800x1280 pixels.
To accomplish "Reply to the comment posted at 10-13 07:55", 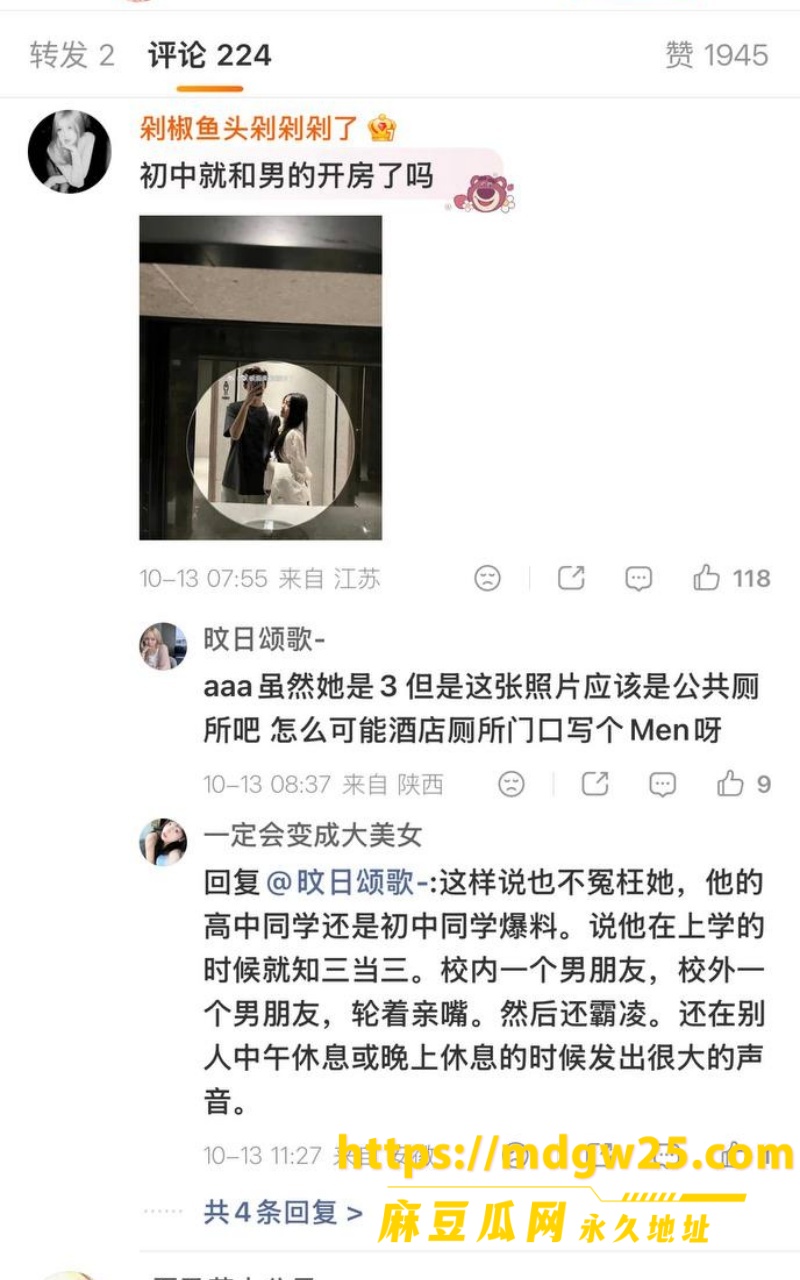I will [x=638, y=578].
